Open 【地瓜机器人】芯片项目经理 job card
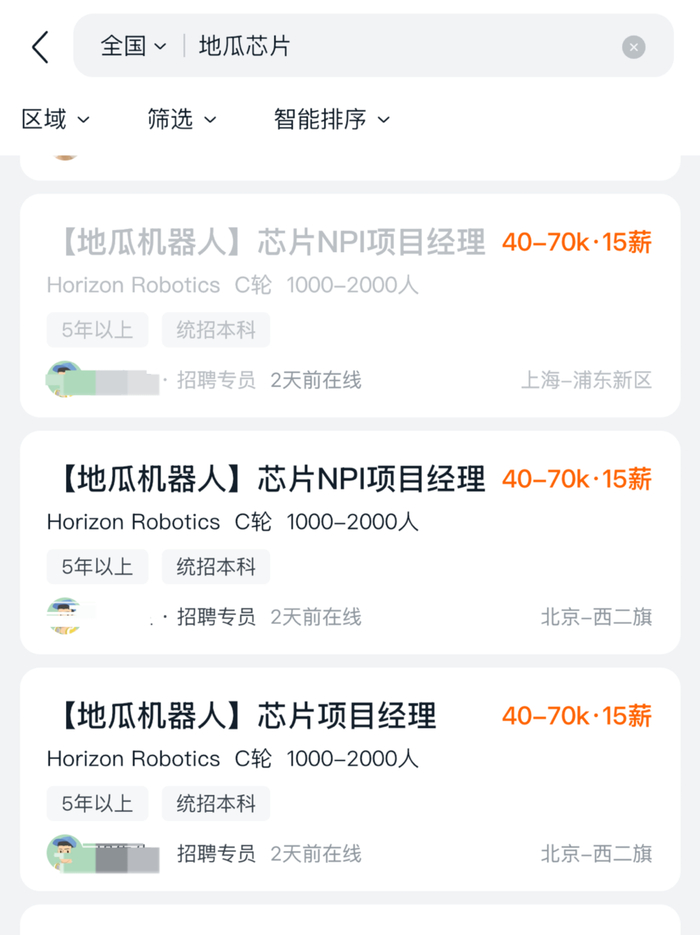The image size is (700, 935). [x=350, y=779]
